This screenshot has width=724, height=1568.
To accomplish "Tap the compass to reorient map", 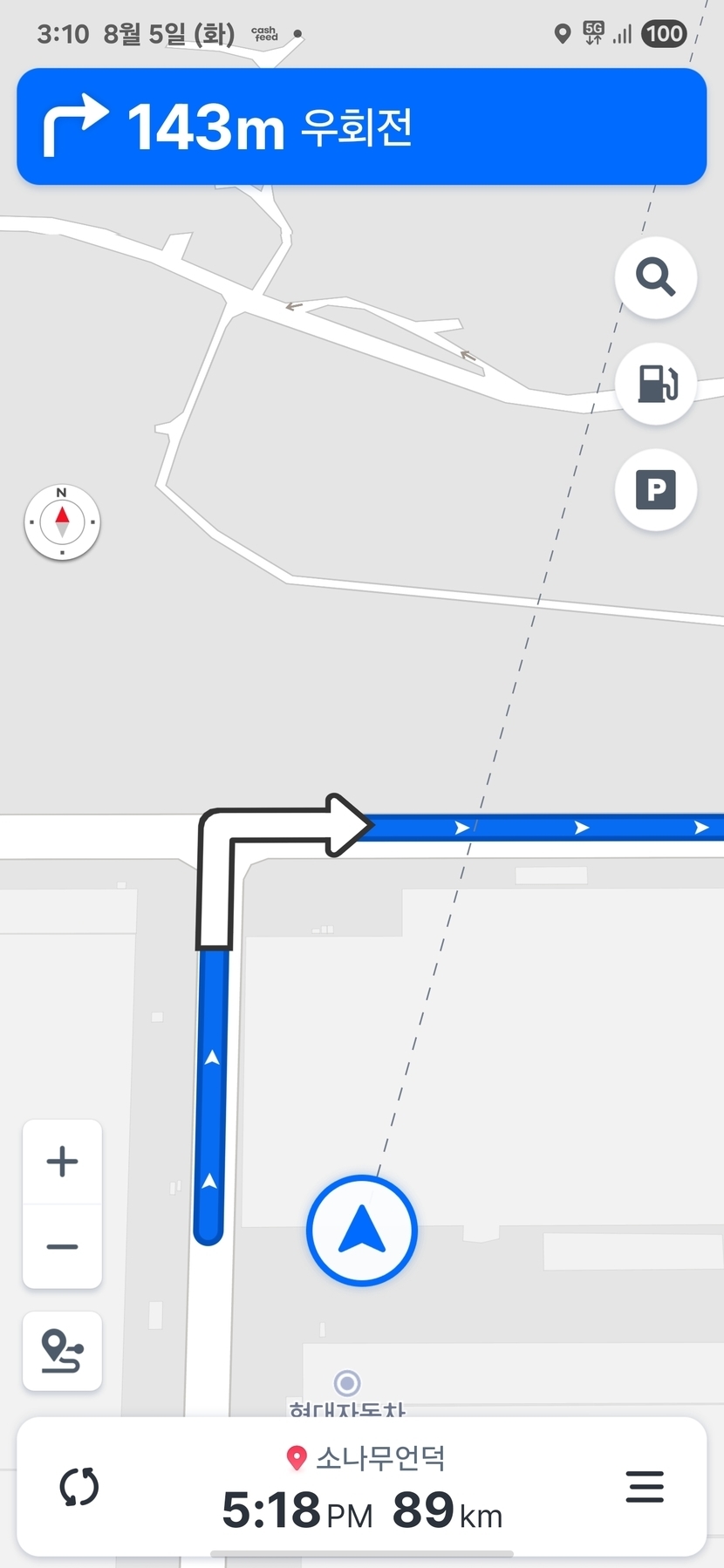I will click(x=62, y=522).
